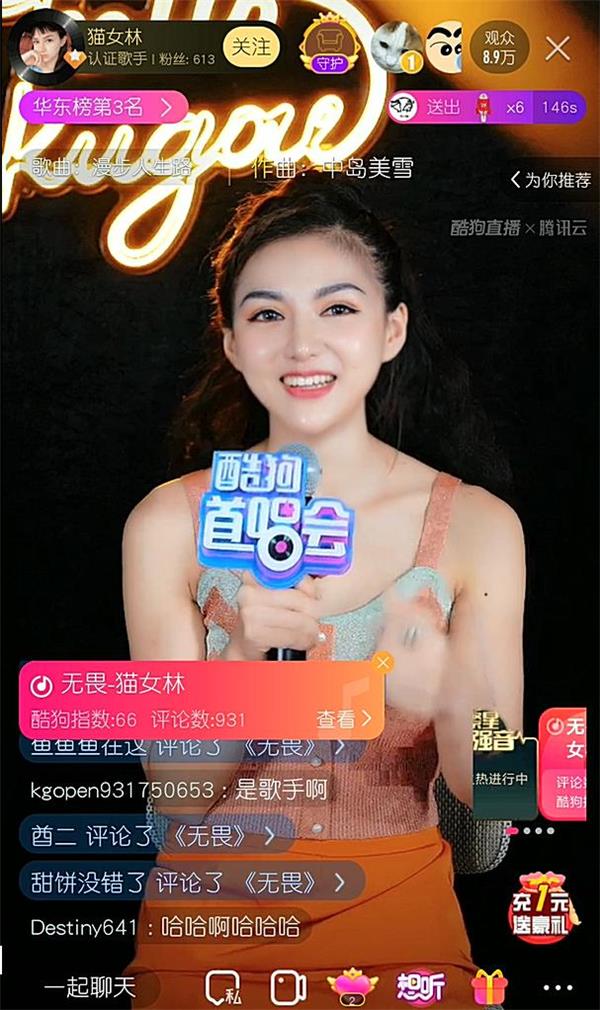
Task: Open the gift box panel
Action: [490, 988]
